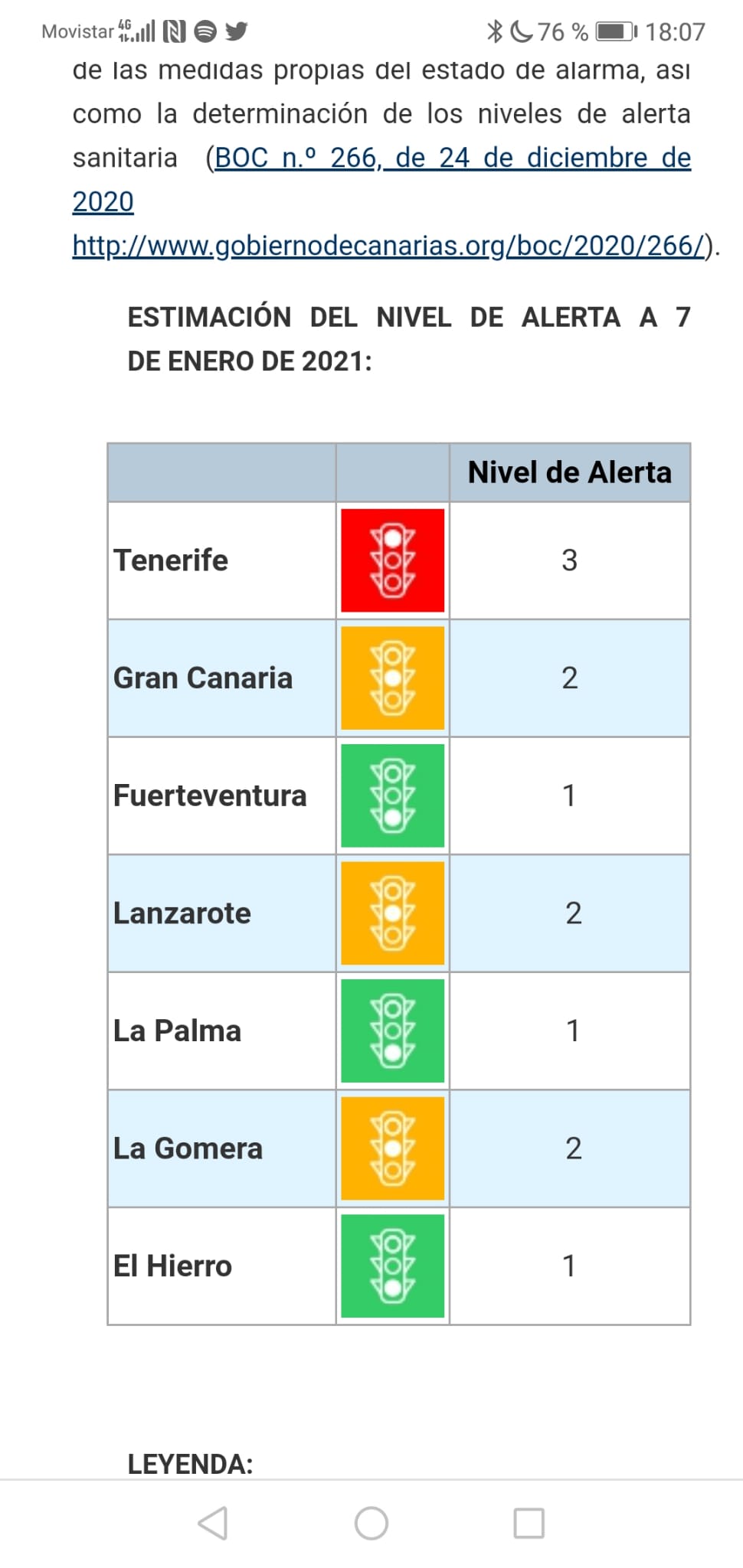Screen dimensions: 743x1568
Task: Open the recent apps view
Action: pos(529,1523)
